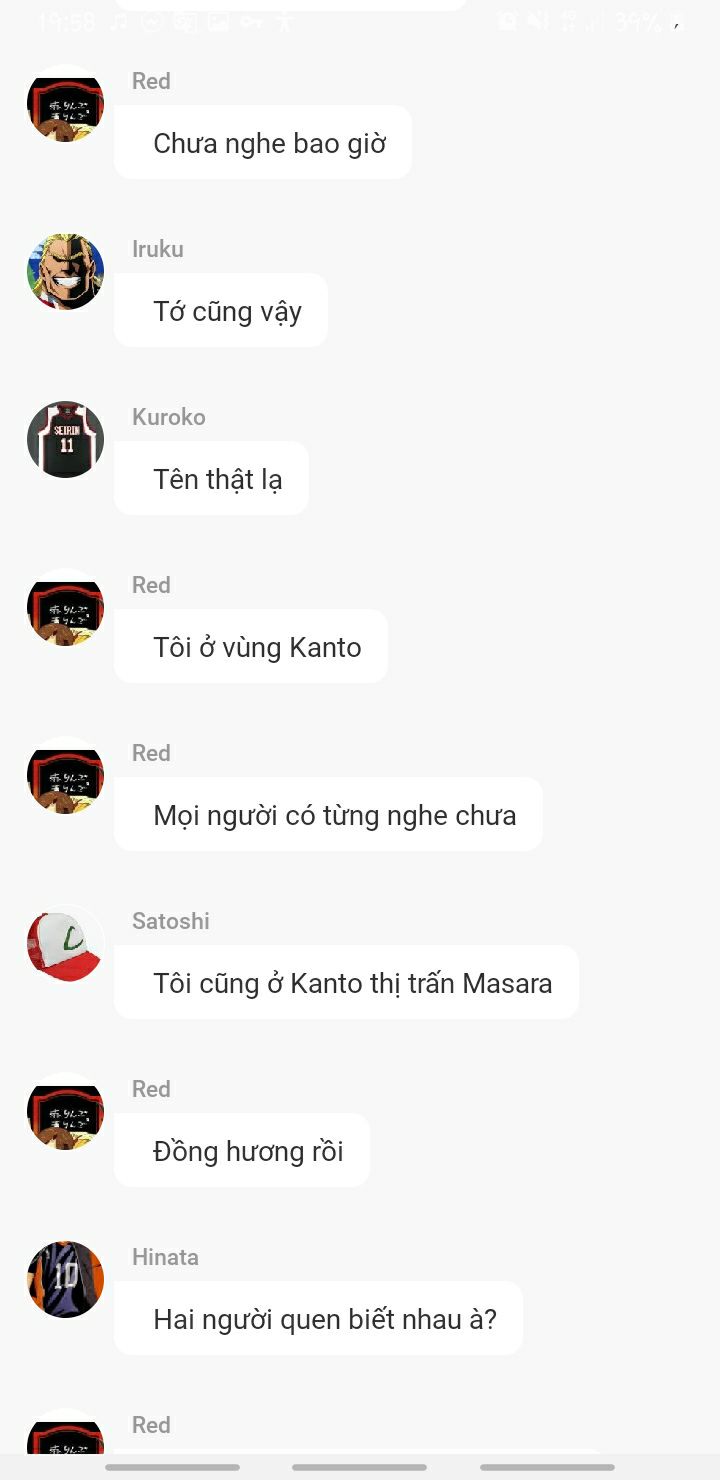Viewport: 720px width, 1480px height.
Task: Open Satoshi's profile avatar
Action: [x=65, y=944]
